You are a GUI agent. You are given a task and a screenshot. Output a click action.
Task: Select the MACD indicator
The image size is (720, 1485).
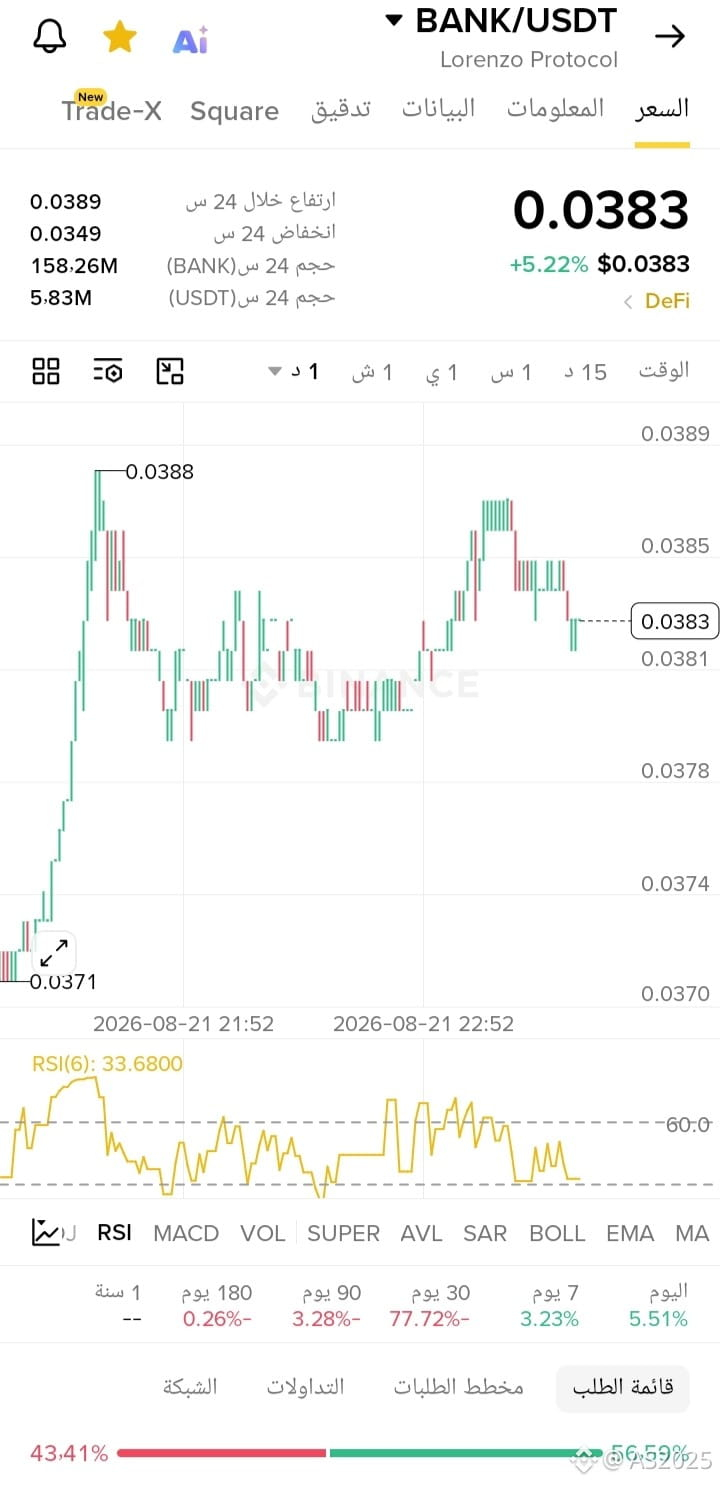[186, 1233]
